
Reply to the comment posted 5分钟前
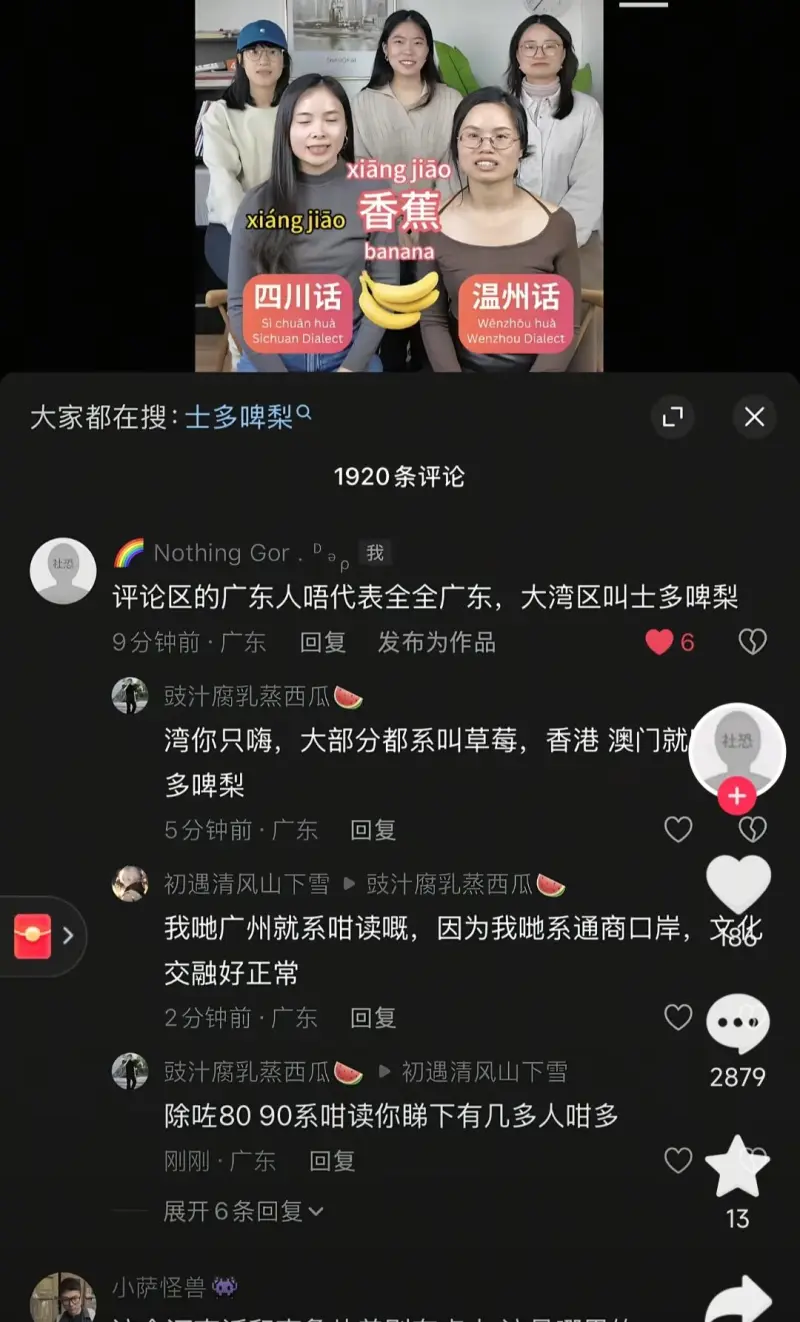pos(373,830)
